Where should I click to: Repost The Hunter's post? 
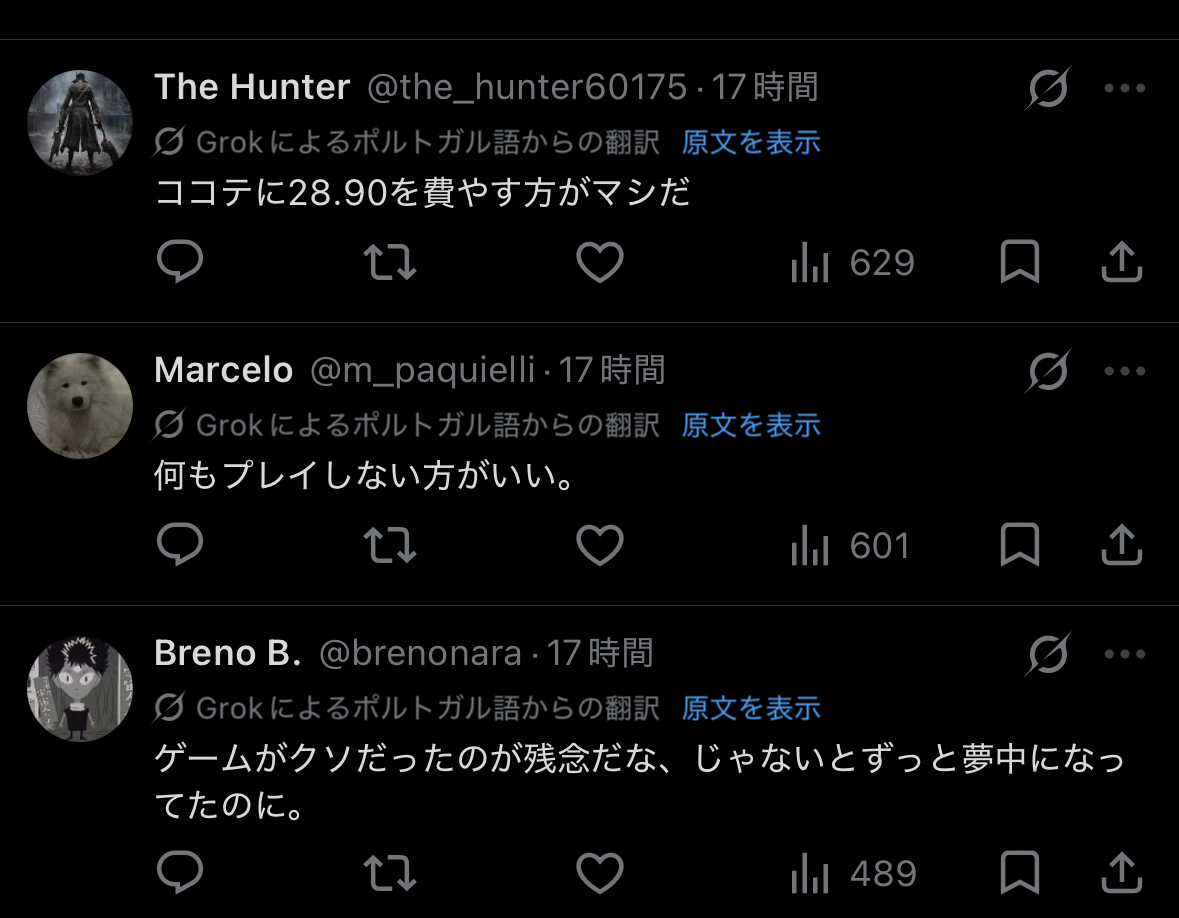pyautogui.click(x=390, y=263)
